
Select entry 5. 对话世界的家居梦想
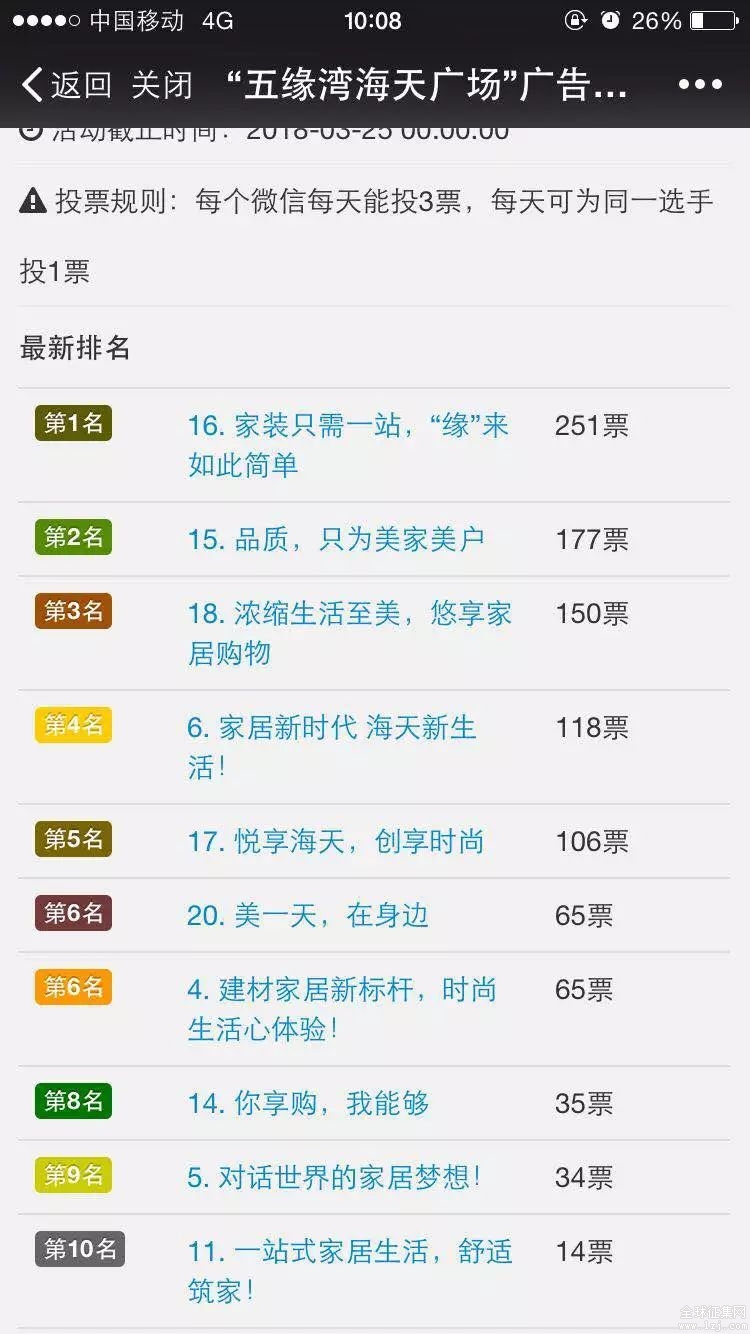(x=334, y=1177)
